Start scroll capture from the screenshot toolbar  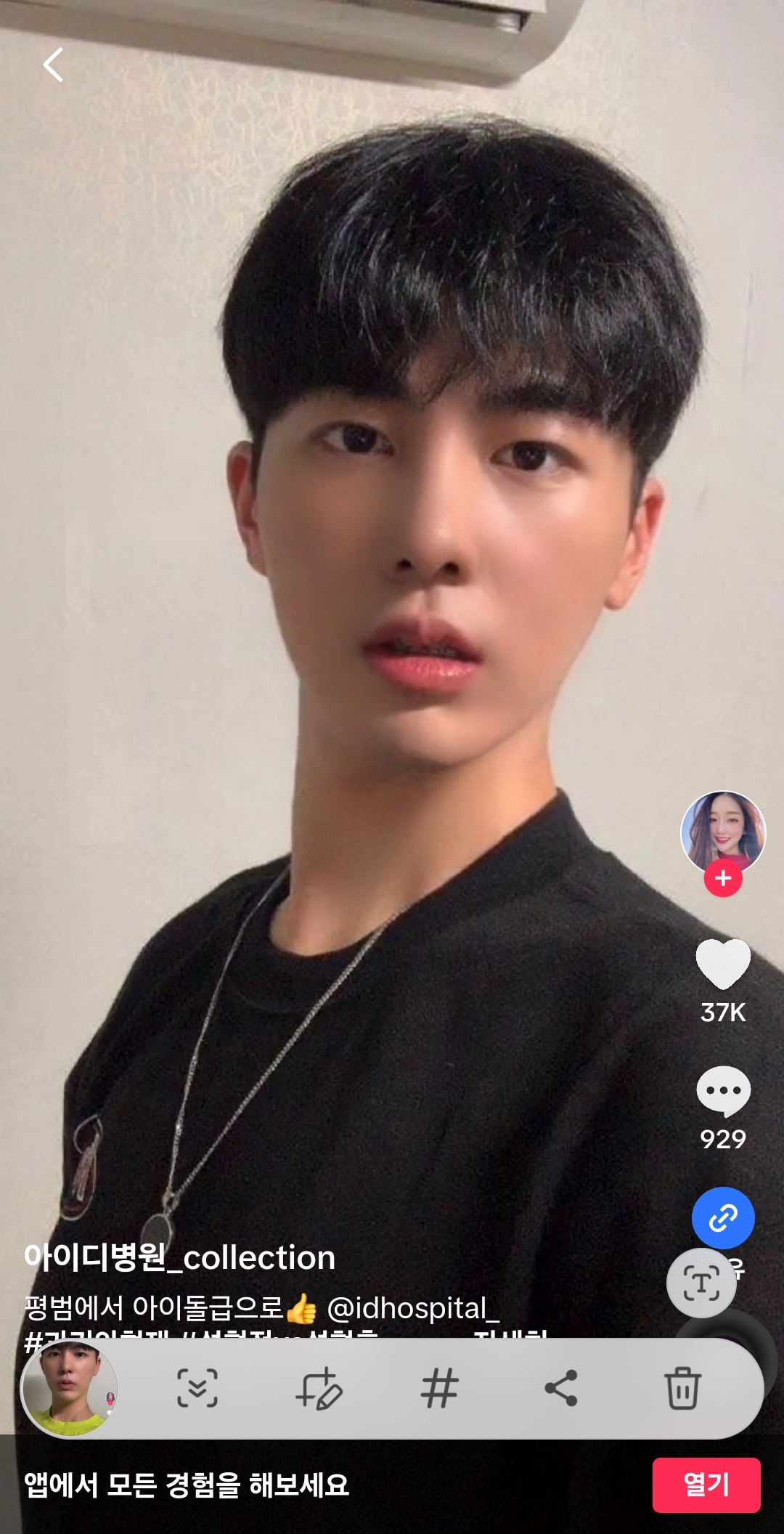(197, 1388)
